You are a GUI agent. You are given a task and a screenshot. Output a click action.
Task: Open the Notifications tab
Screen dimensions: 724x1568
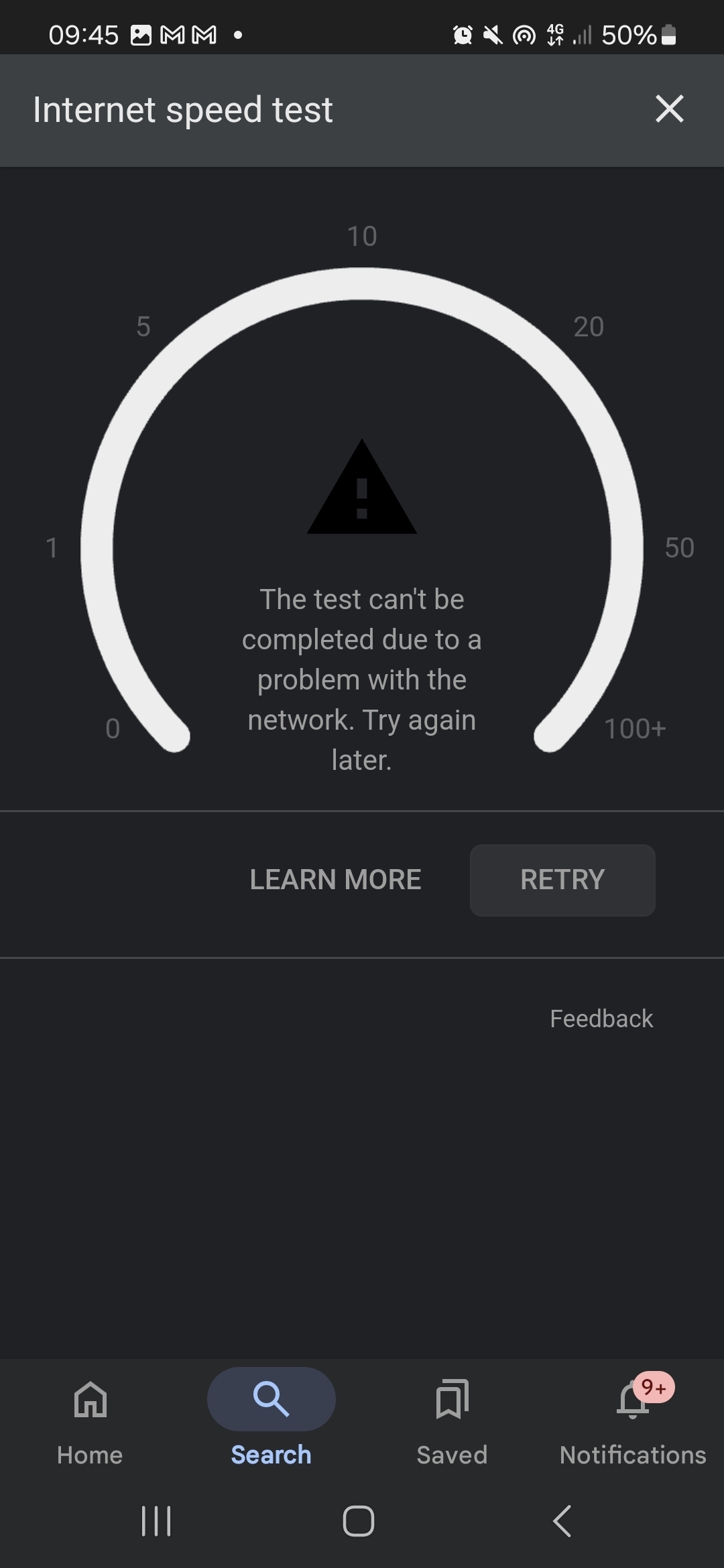click(633, 1417)
